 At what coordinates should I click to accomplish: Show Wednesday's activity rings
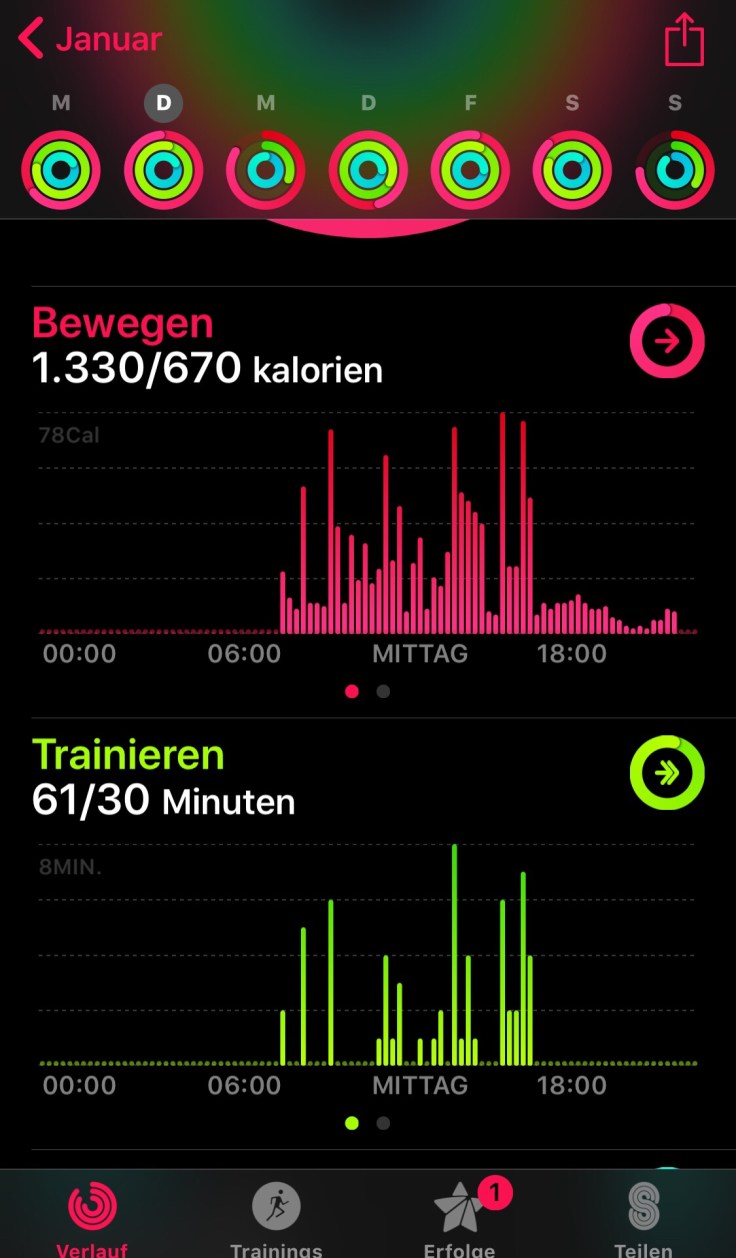tap(265, 170)
